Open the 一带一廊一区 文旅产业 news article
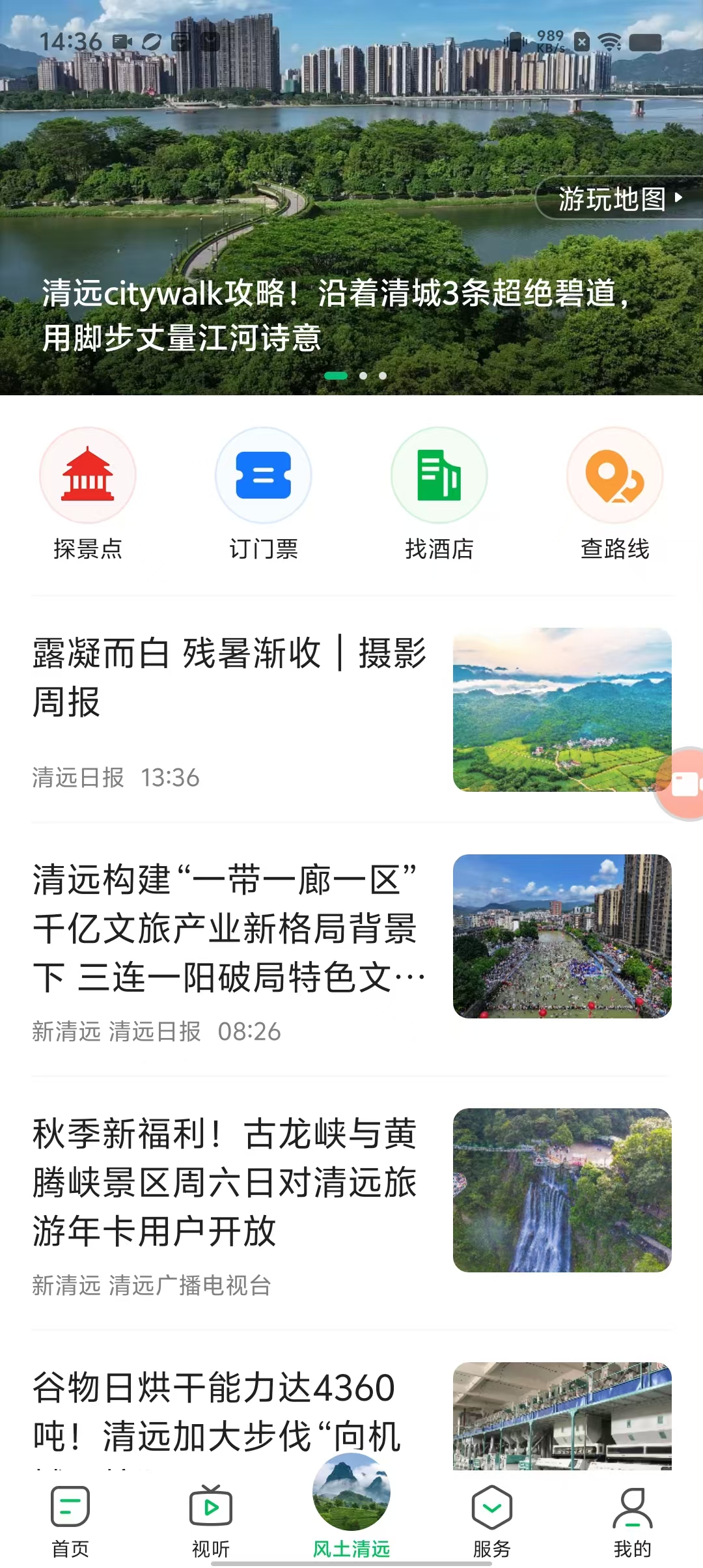 click(x=229, y=929)
